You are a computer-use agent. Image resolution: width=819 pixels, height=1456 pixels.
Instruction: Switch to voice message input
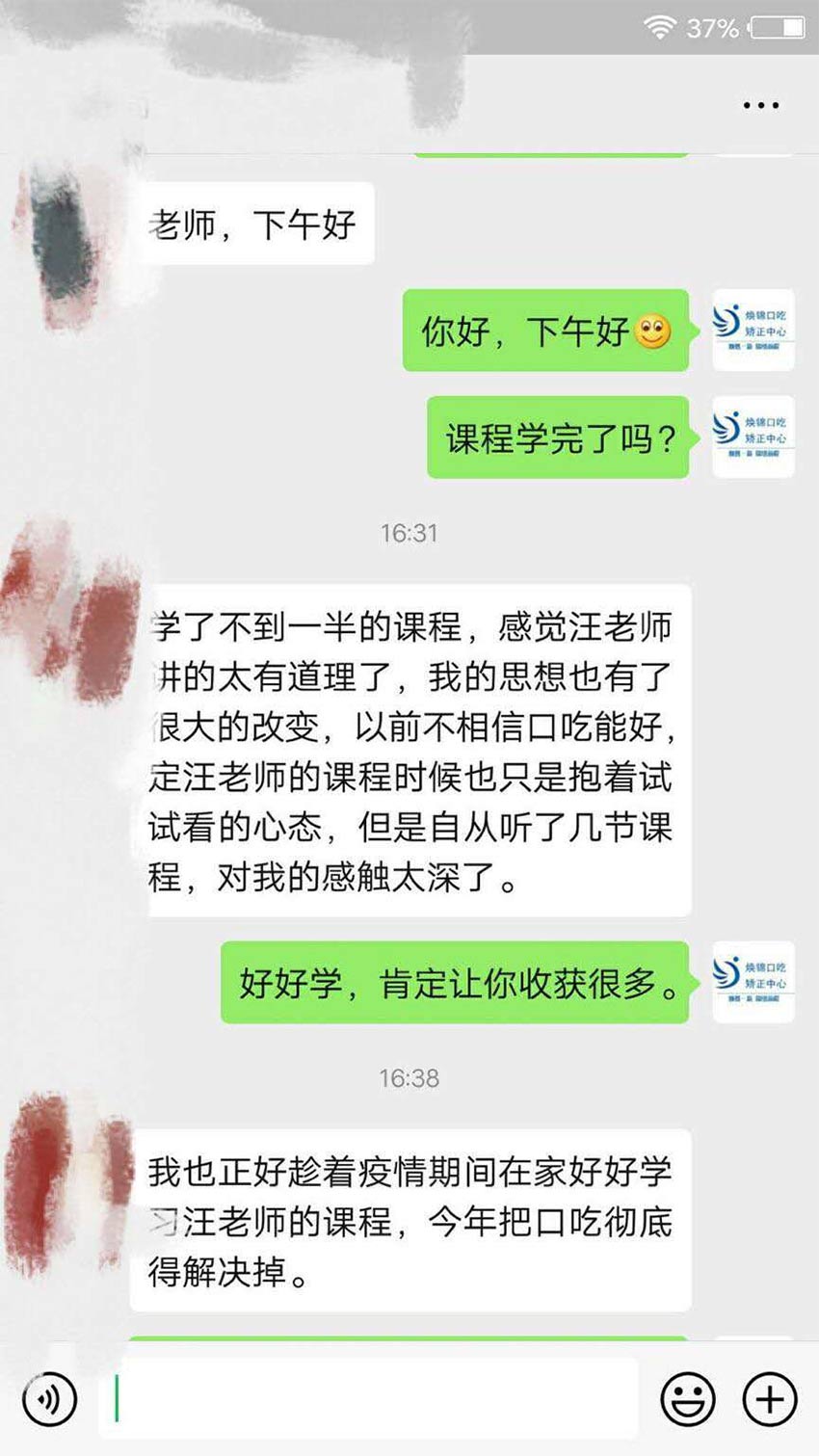49,1398
